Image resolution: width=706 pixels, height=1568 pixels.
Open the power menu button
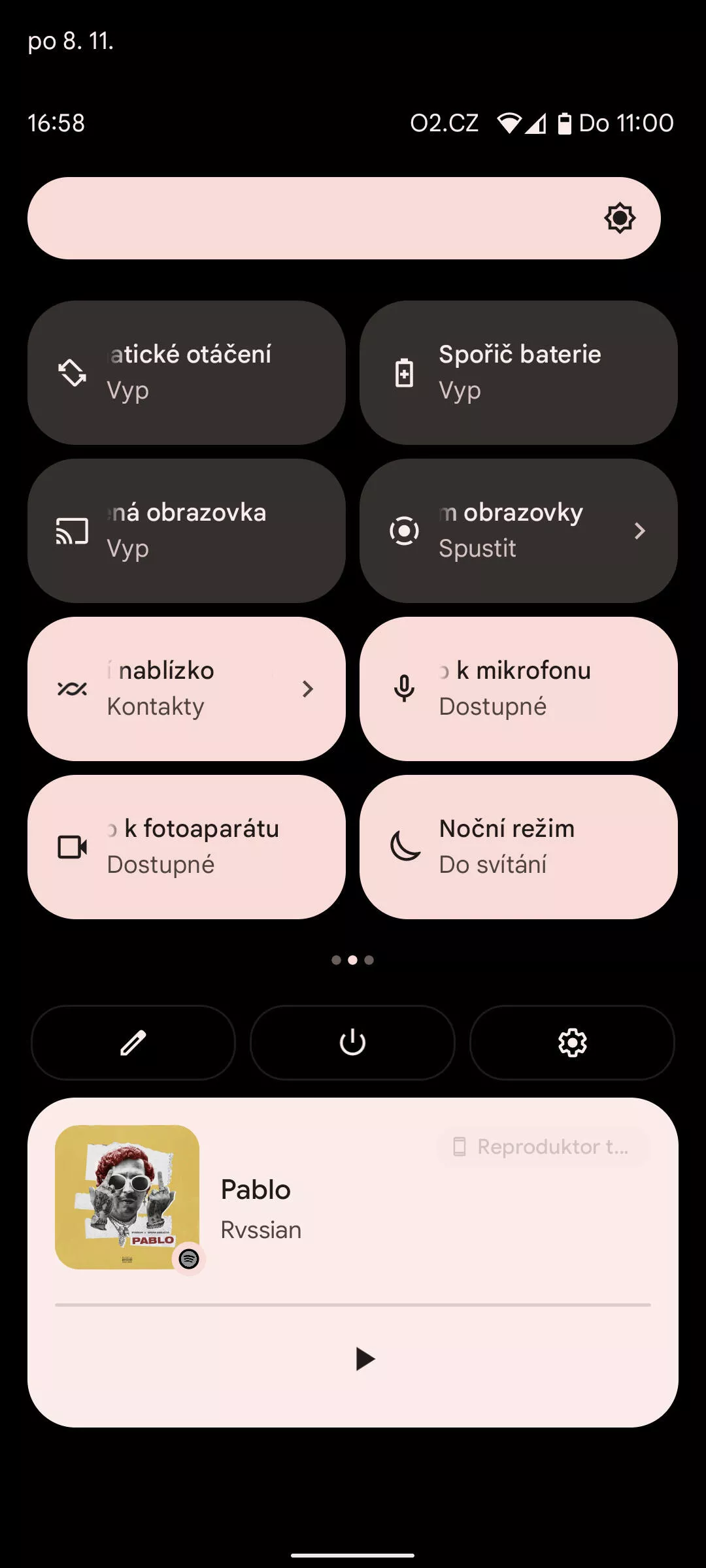pos(352,1043)
